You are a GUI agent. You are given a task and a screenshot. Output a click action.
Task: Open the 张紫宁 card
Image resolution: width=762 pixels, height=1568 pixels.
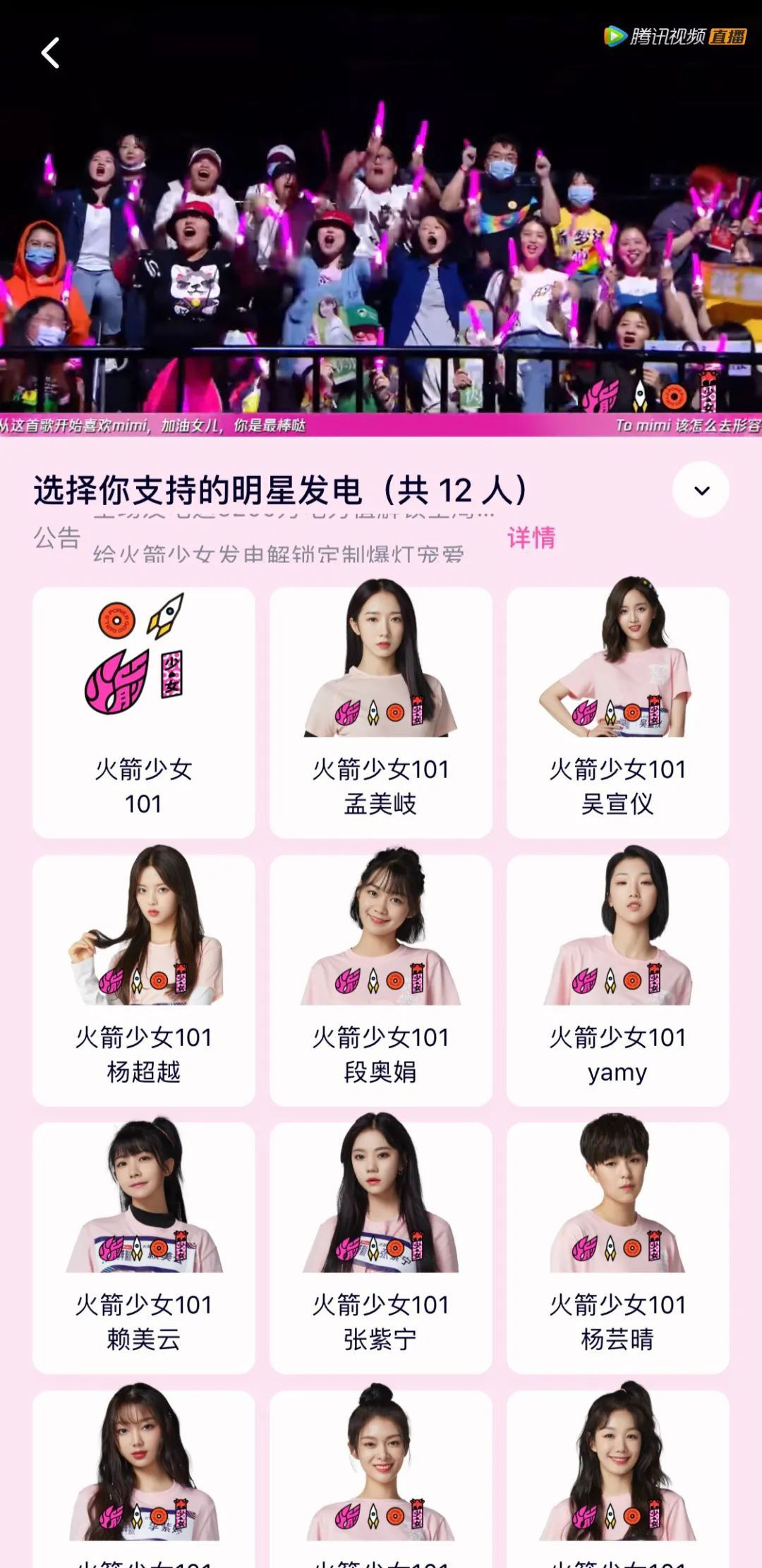(380, 1248)
